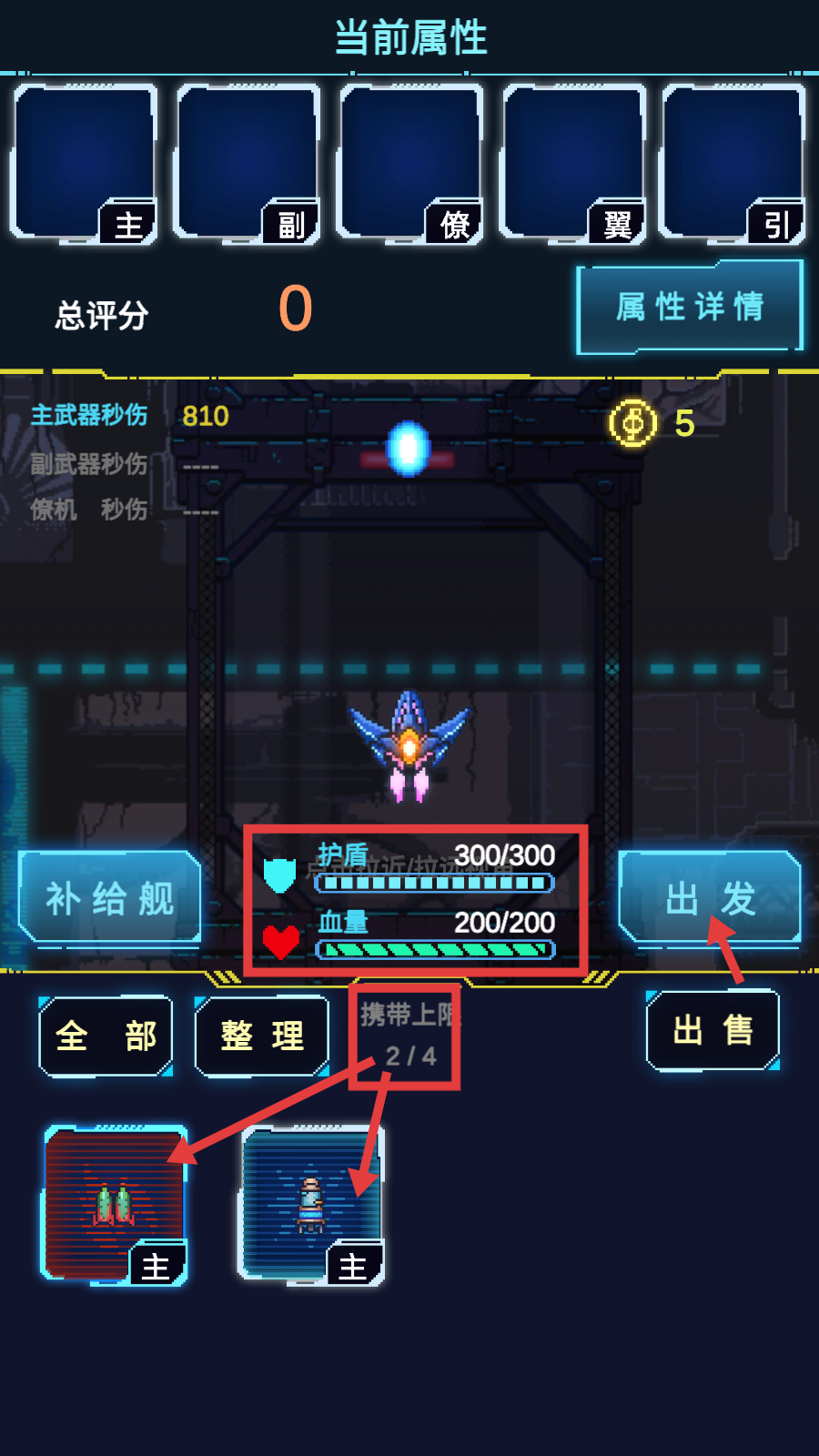This screenshot has width=819, height=1456.
Task: Tap the 出发 depart button
Action: coord(710,897)
